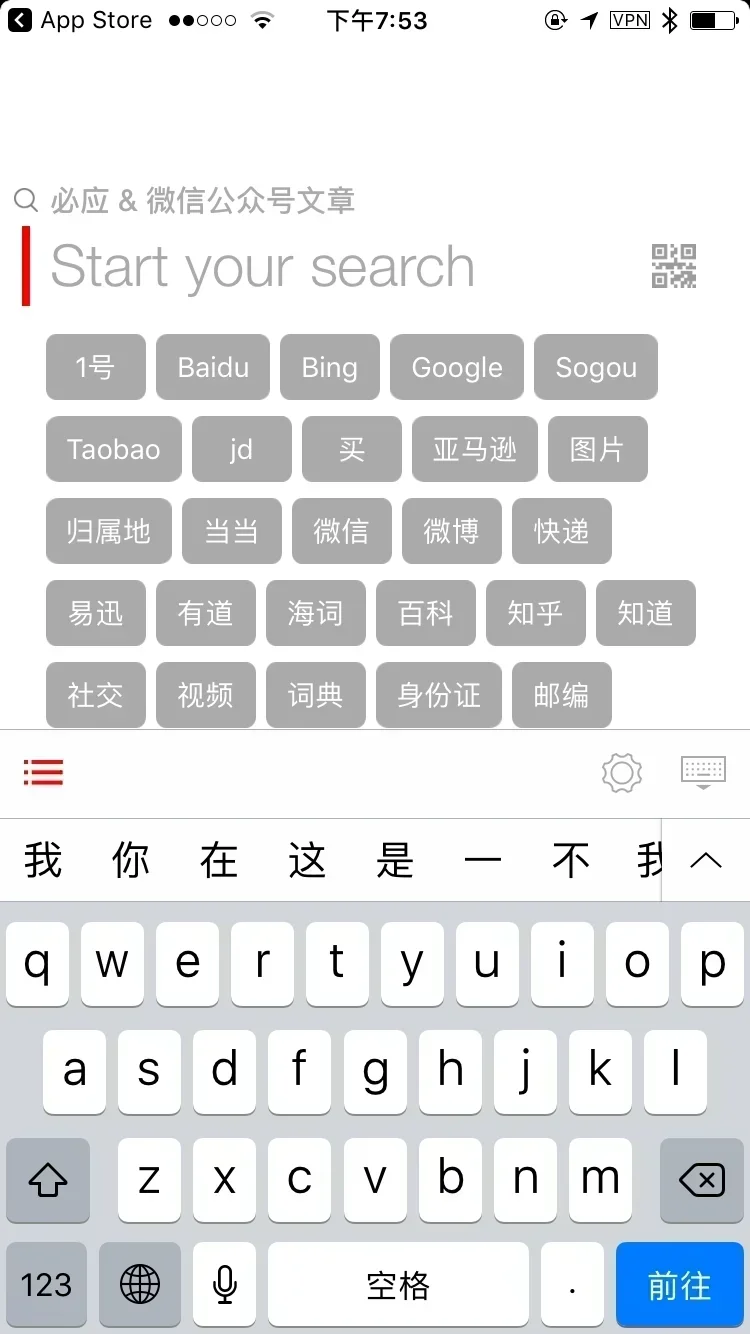Enable VPN status indicator in status bar

click(629, 20)
